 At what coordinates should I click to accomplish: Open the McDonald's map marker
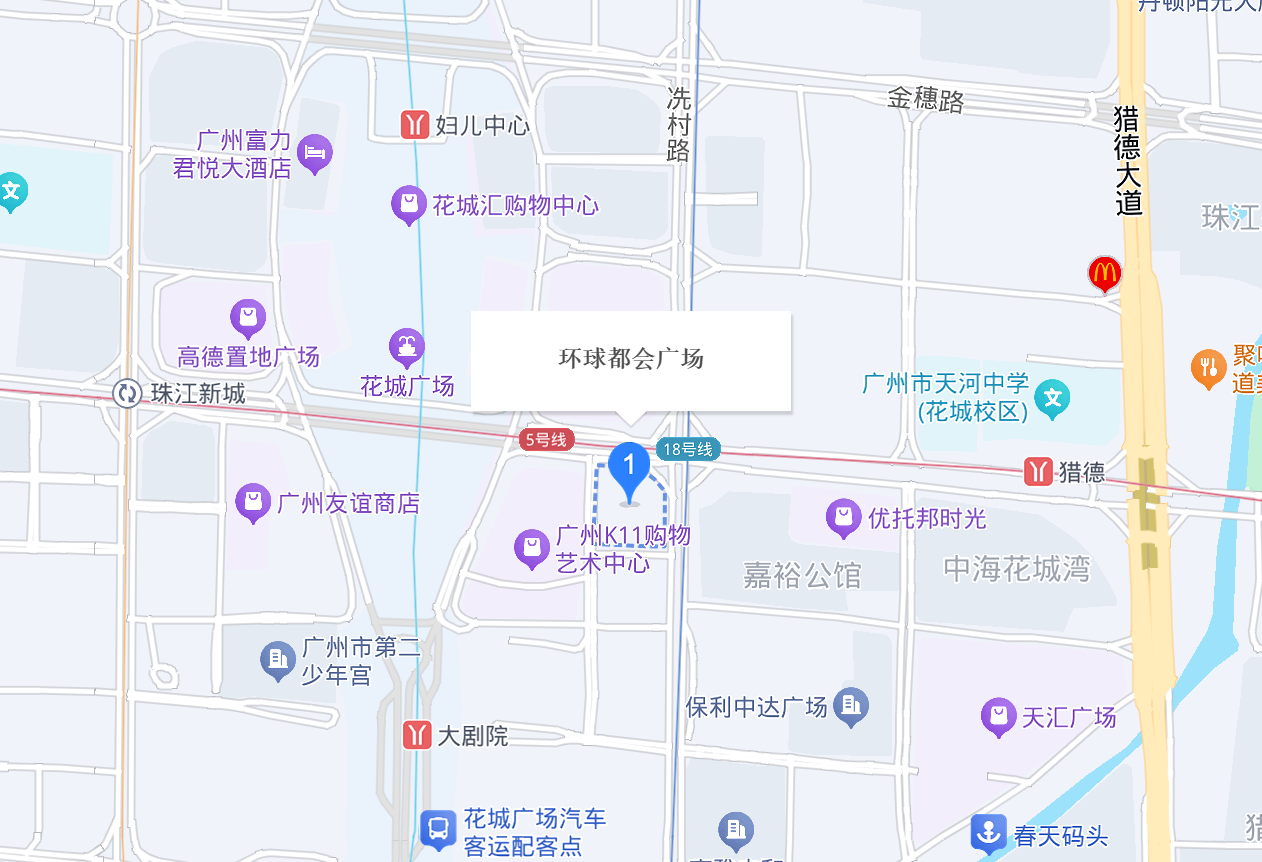pos(1104,272)
